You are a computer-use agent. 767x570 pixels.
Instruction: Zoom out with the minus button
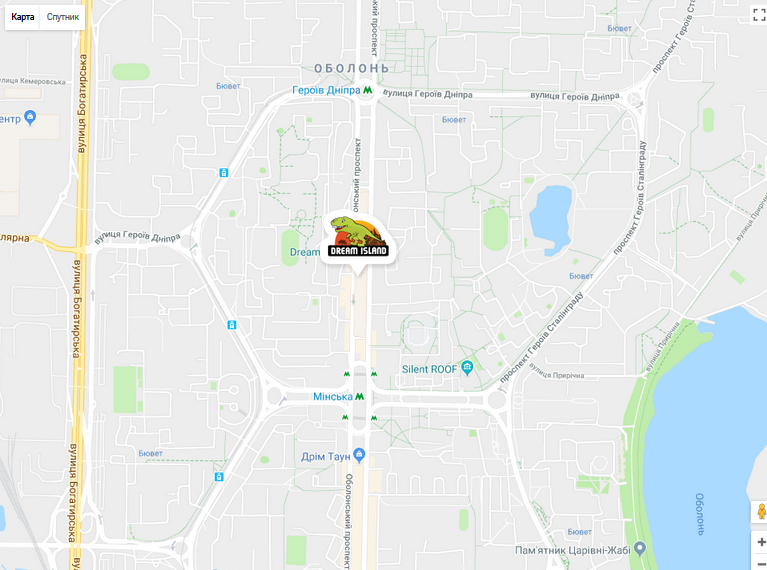coord(761,563)
